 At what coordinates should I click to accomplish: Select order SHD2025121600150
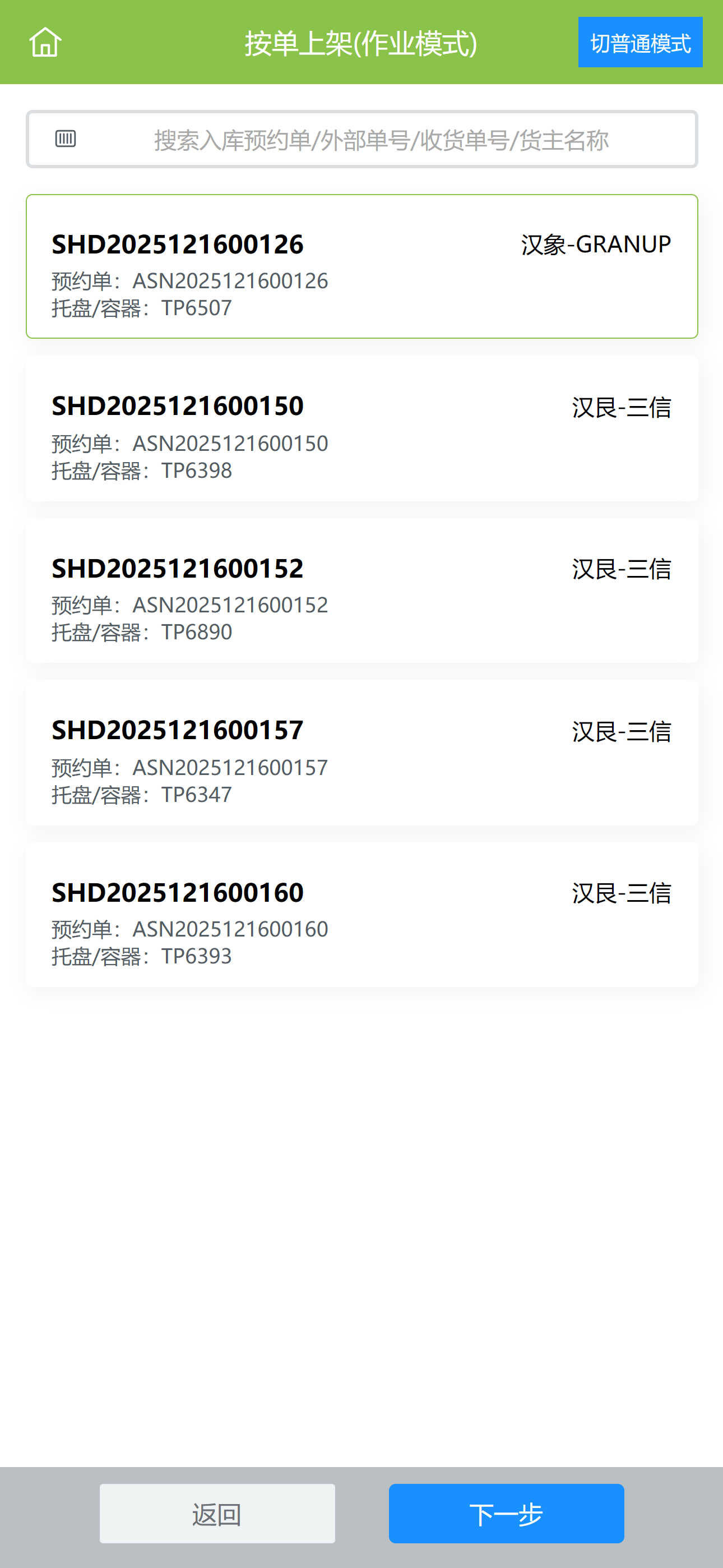coord(361,429)
